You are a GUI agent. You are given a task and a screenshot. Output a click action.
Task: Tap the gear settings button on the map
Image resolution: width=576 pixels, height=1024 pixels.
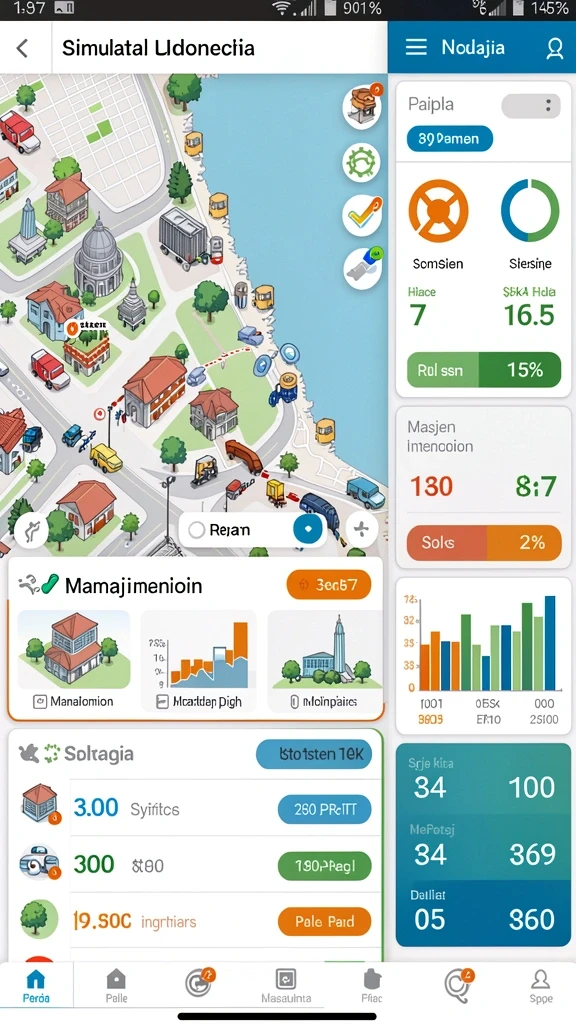tap(361, 161)
